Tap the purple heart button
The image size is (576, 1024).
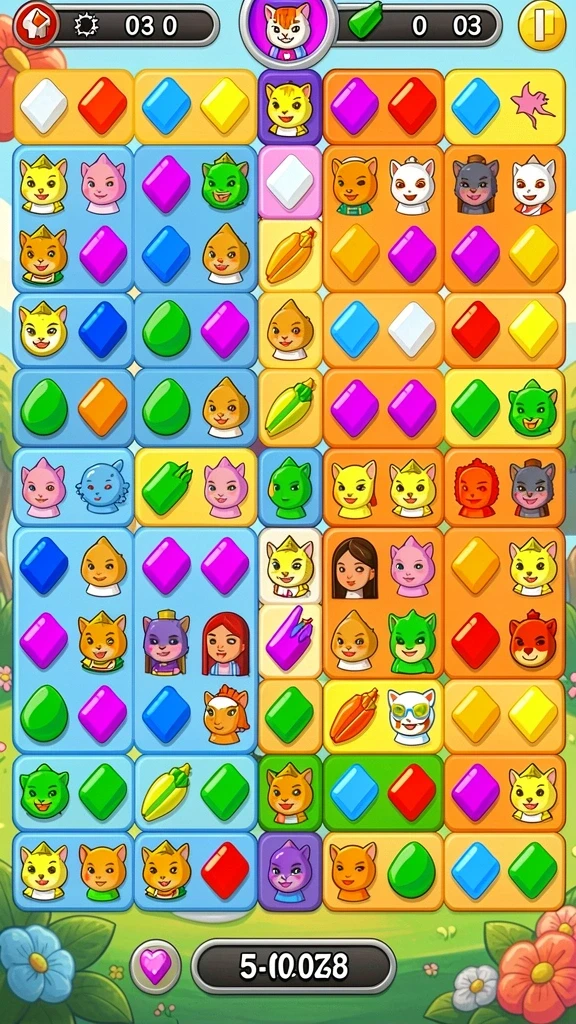pos(155,965)
